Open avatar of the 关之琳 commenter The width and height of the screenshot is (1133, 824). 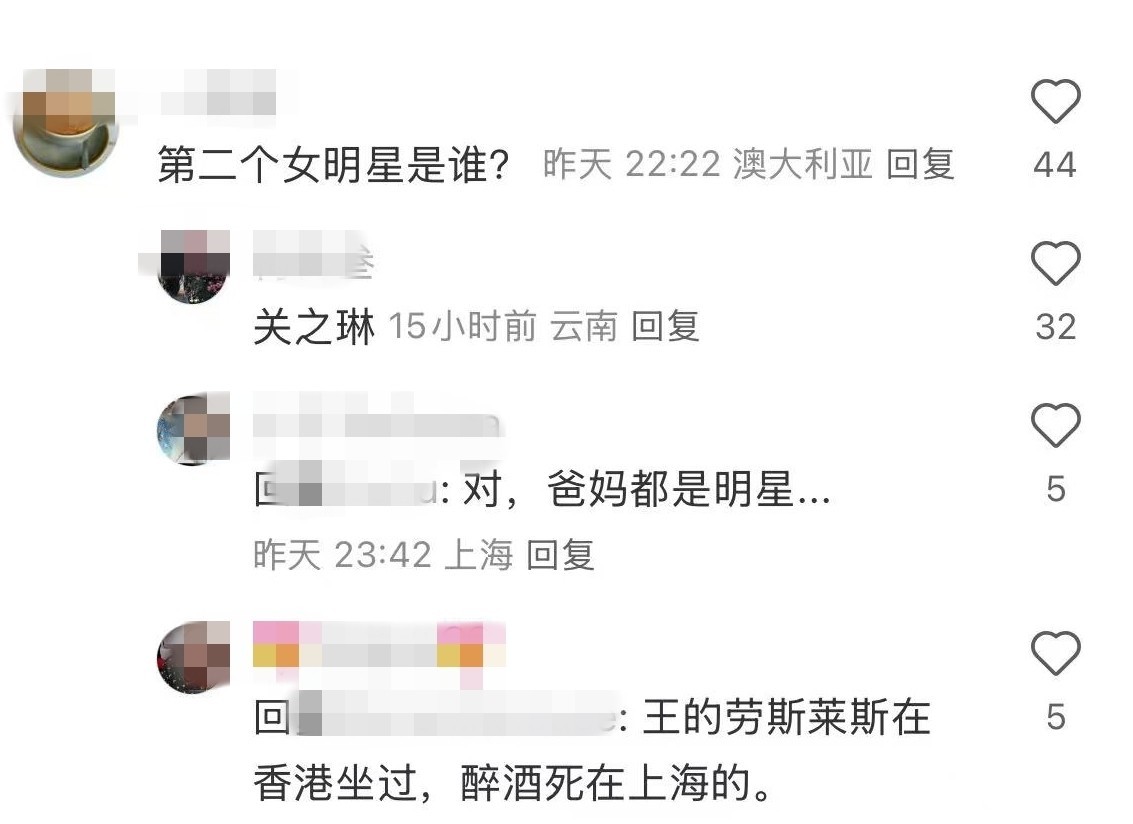tap(194, 264)
